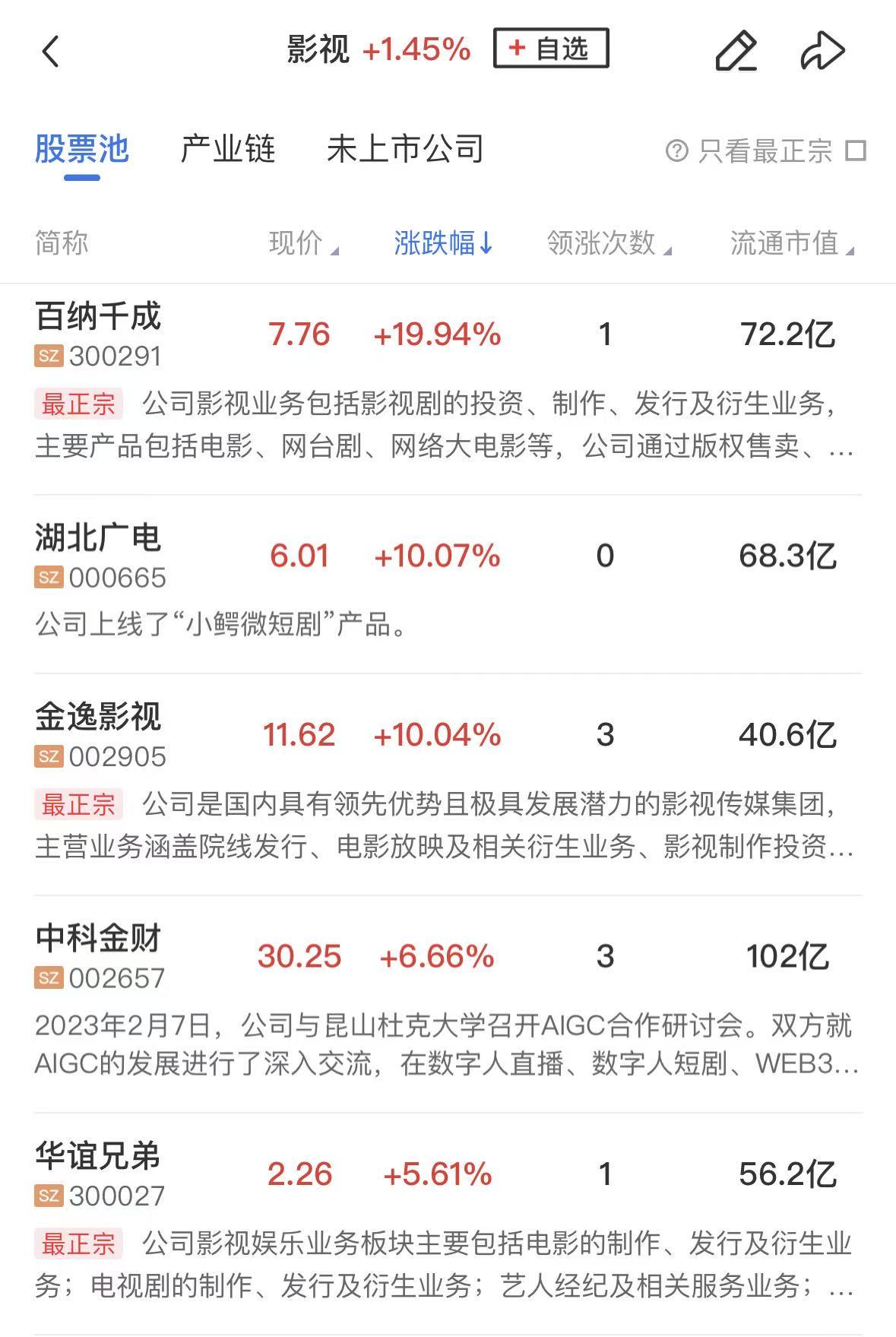This screenshot has width=896, height=1337.
Task: Open the edit pencil icon
Action: click(x=736, y=51)
